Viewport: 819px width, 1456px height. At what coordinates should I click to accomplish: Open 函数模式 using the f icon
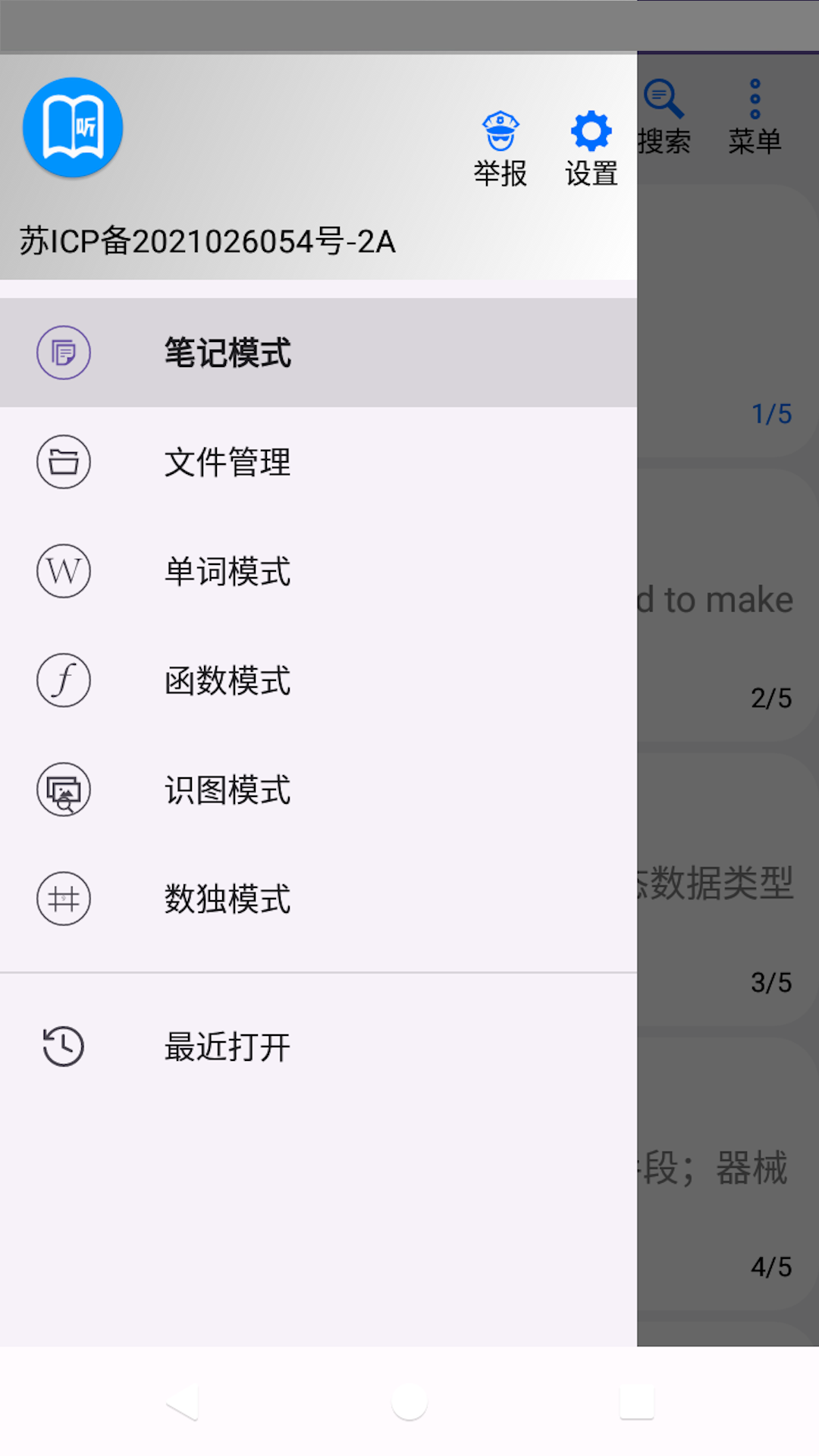click(x=64, y=680)
